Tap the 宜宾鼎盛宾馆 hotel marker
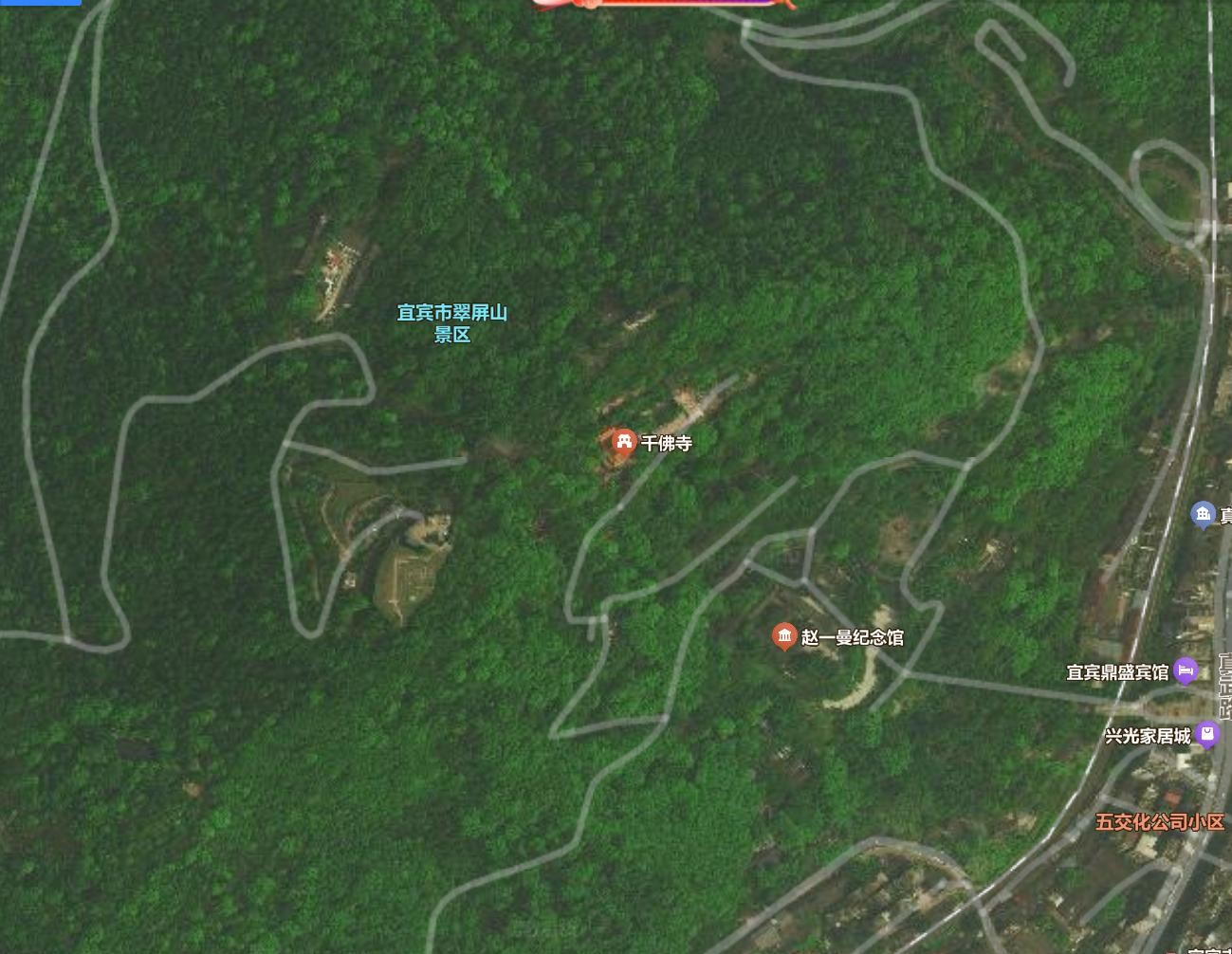The height and width of the screenshot is (954, 1232). [x=1185, y=671]
